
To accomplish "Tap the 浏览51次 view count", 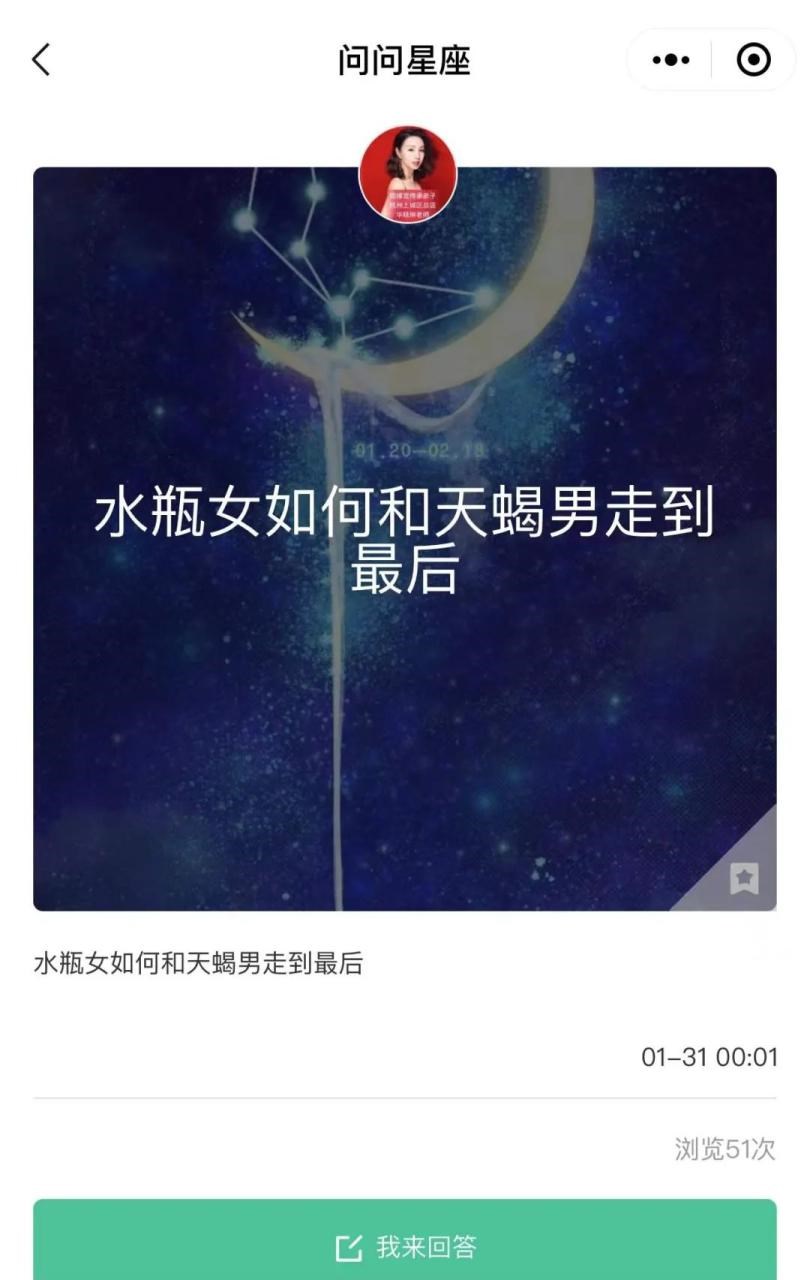I will [725, 1151].
